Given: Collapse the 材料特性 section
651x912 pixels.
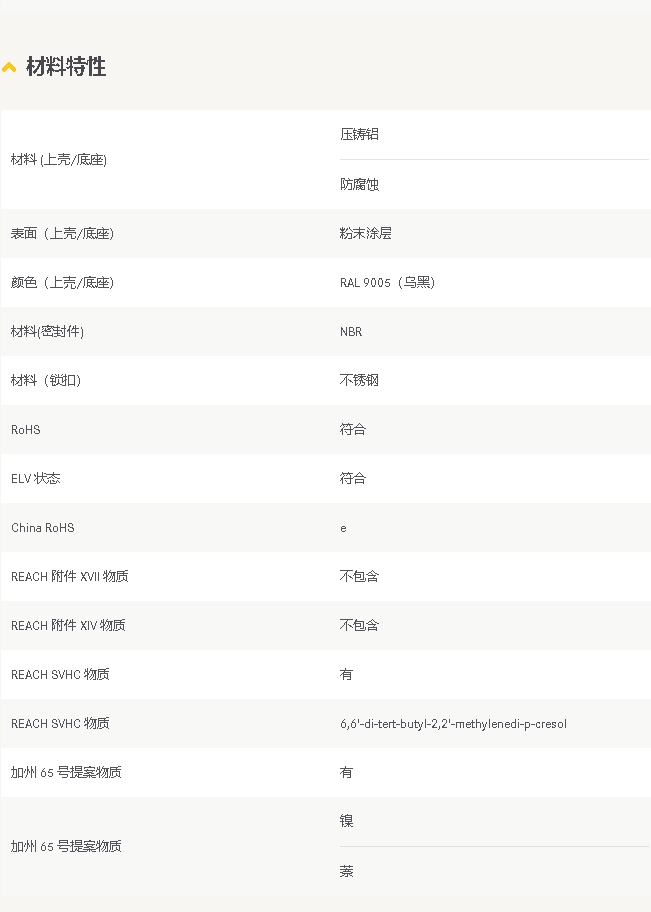Looking at the screenshot, I should click(10, 68).
